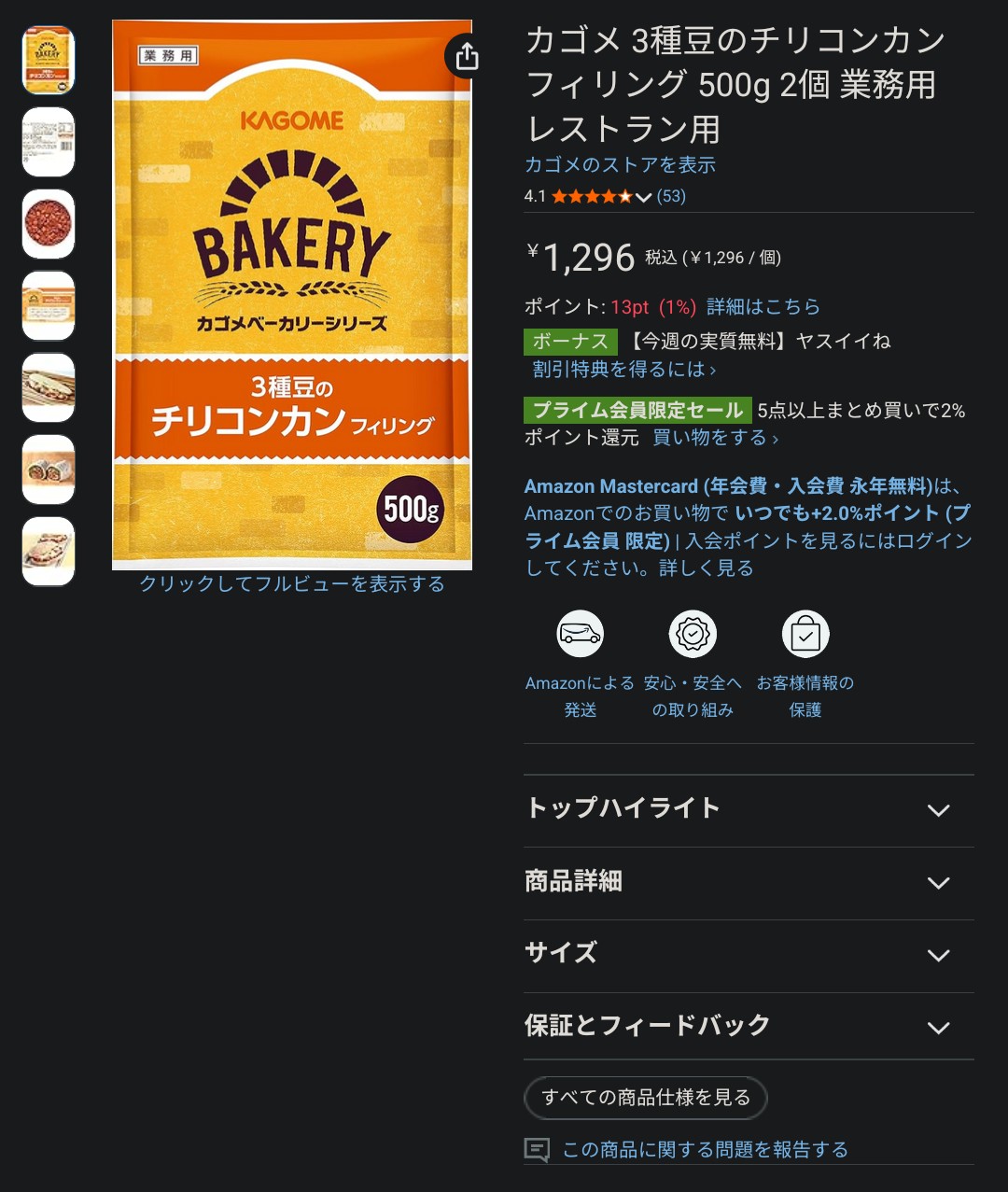Share this product with the share icon

click(467, 57)
